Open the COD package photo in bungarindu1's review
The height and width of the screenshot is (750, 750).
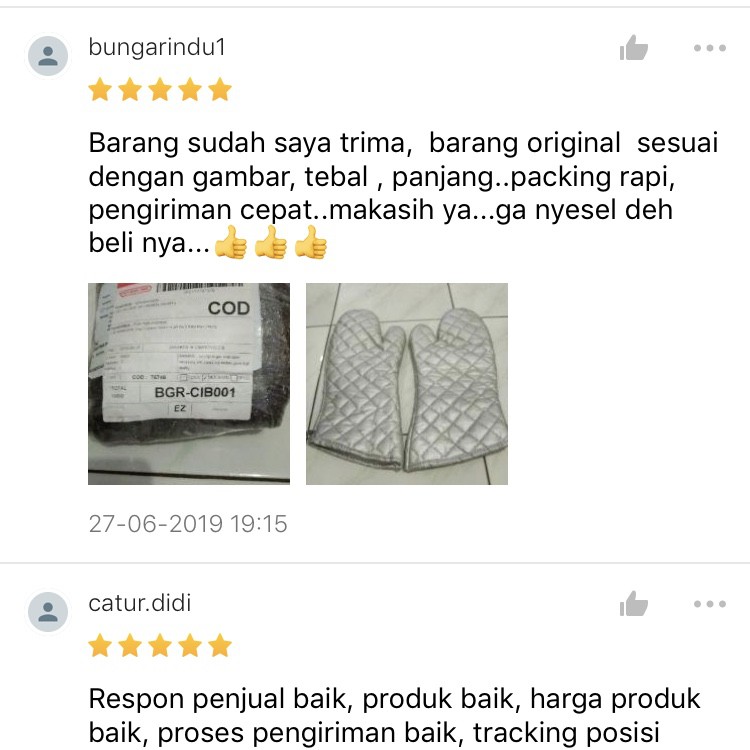click(189, 384)
